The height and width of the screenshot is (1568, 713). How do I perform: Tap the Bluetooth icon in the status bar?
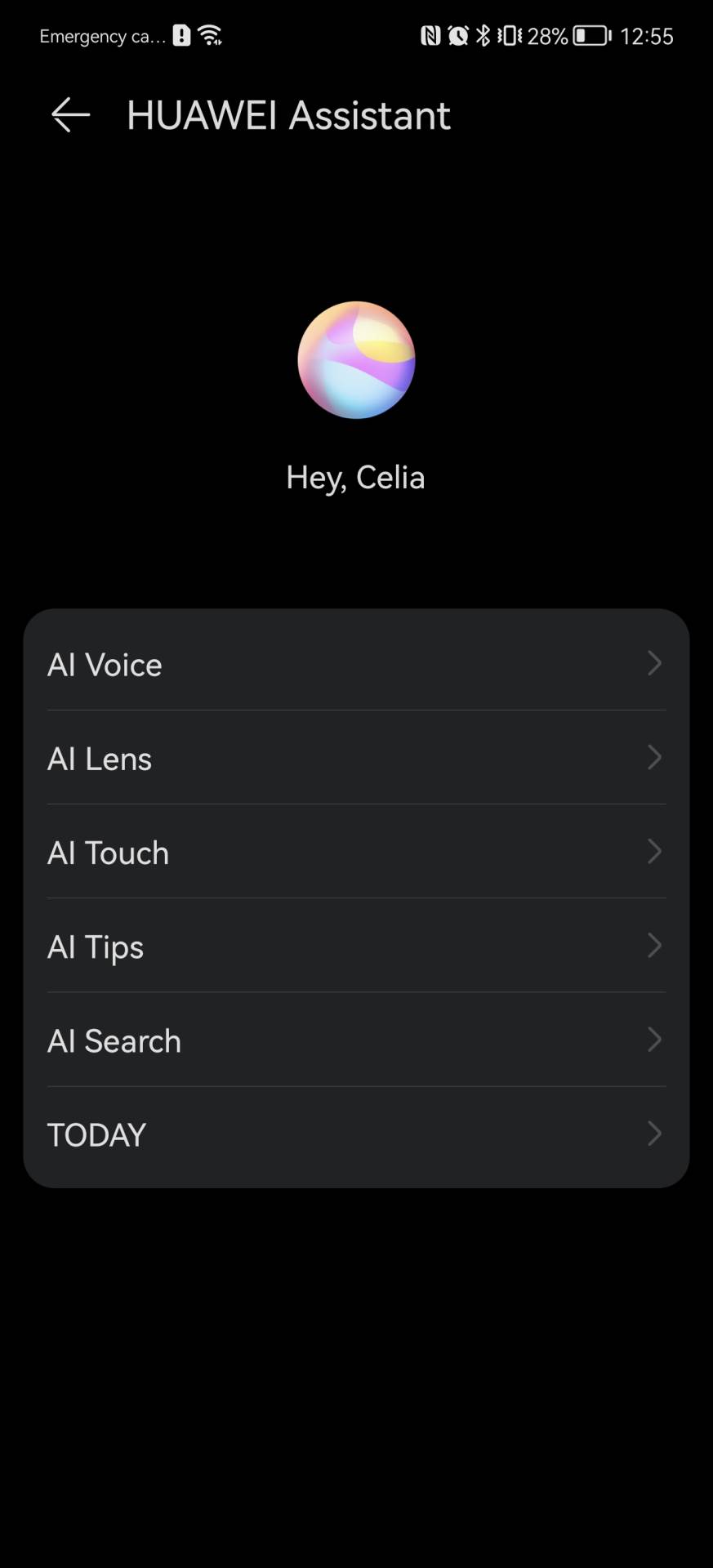[482, 35]
